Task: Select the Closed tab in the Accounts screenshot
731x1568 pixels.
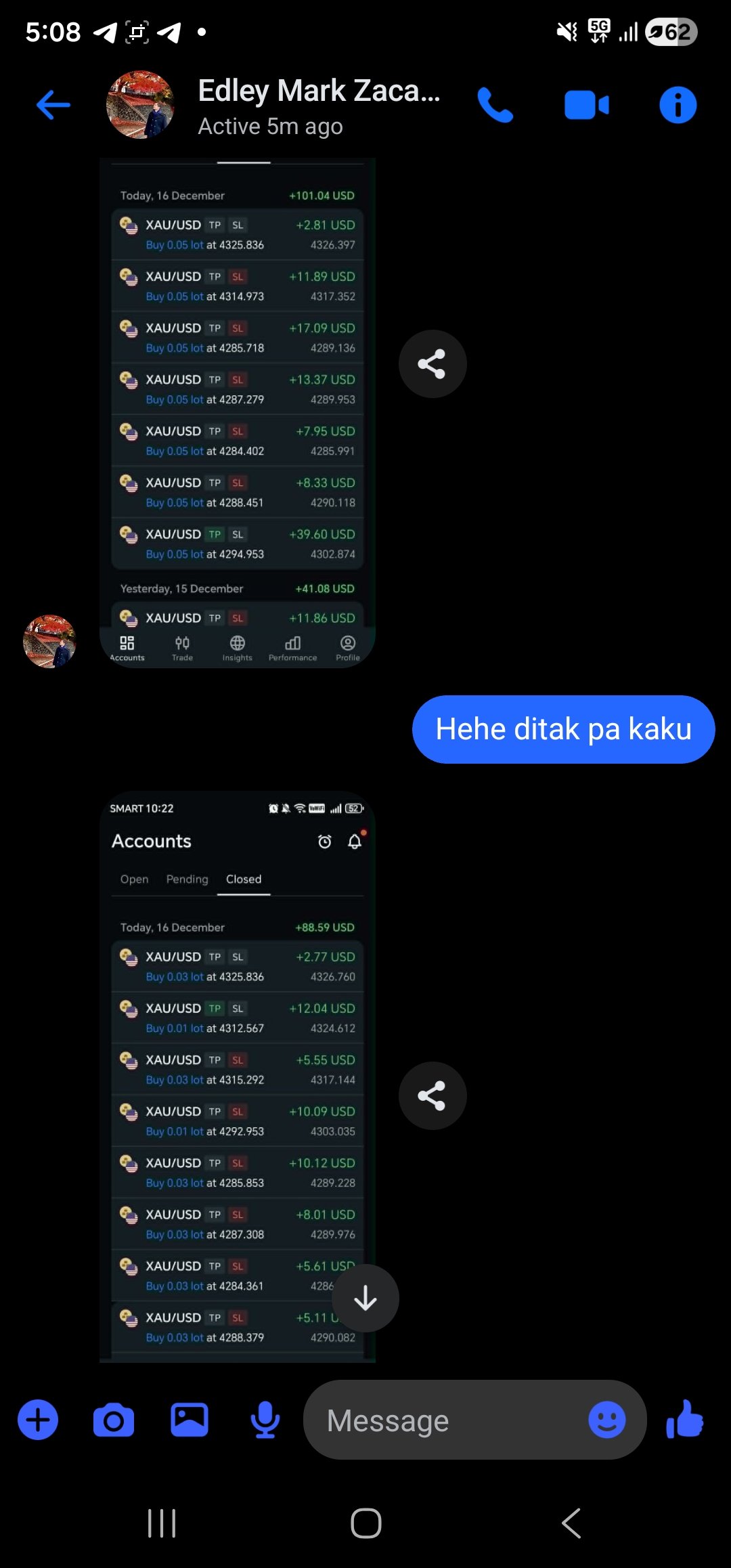Action: point(243,879)
